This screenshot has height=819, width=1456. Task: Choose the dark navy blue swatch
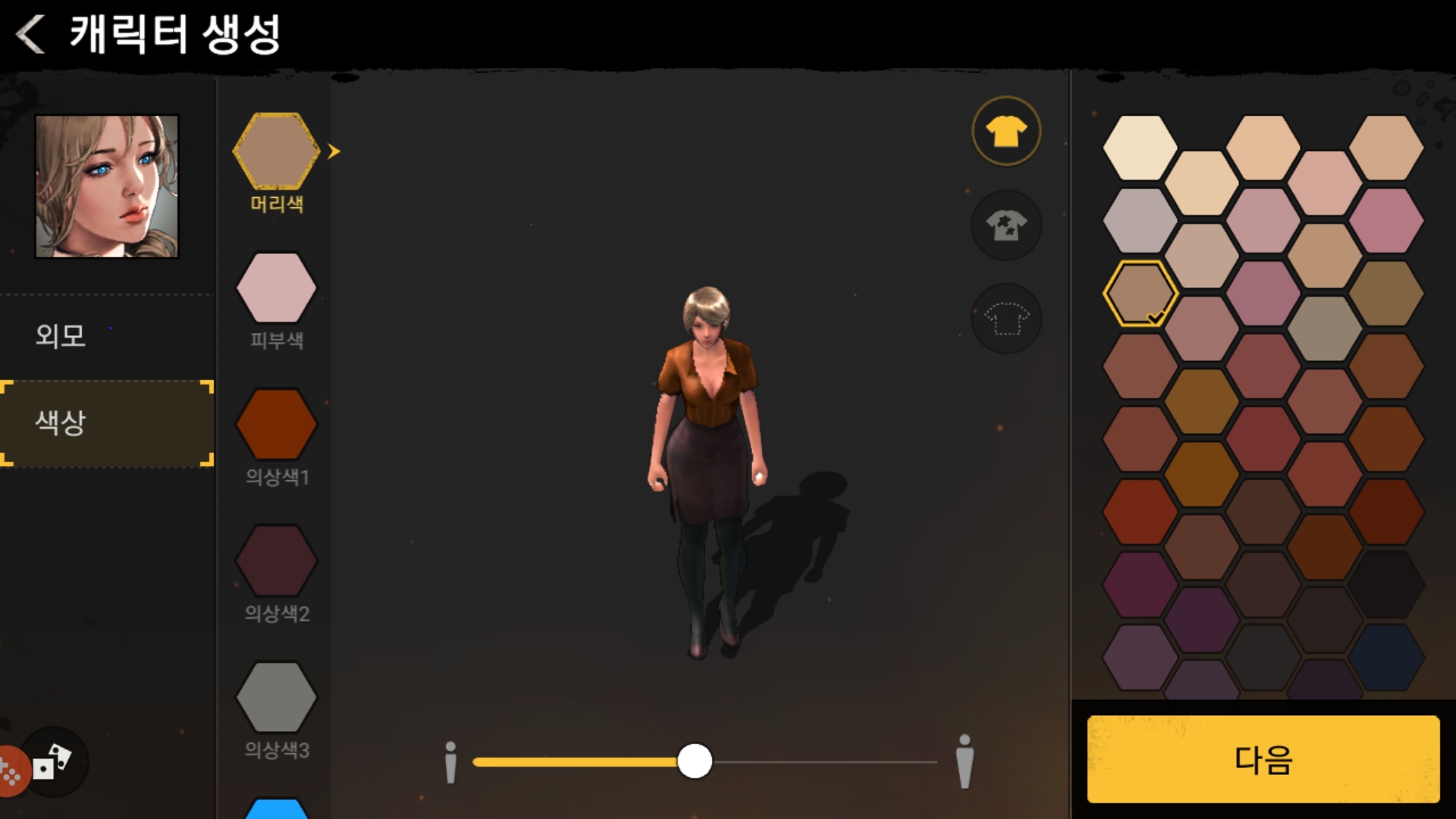coord(1386,657)
